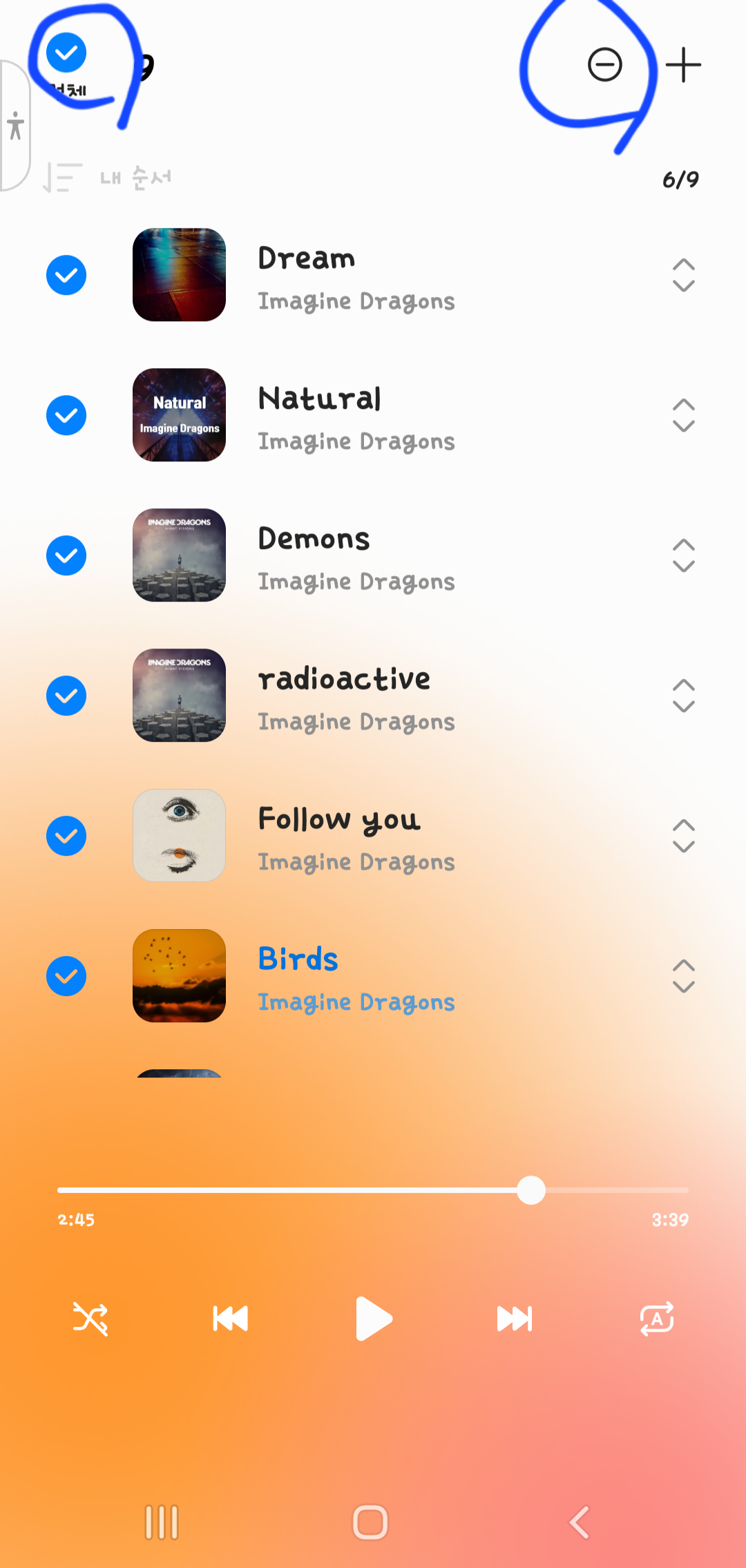Deselect the radioactive checkbox
Viewport: 746px width, 1568px height.
point(66,696)
